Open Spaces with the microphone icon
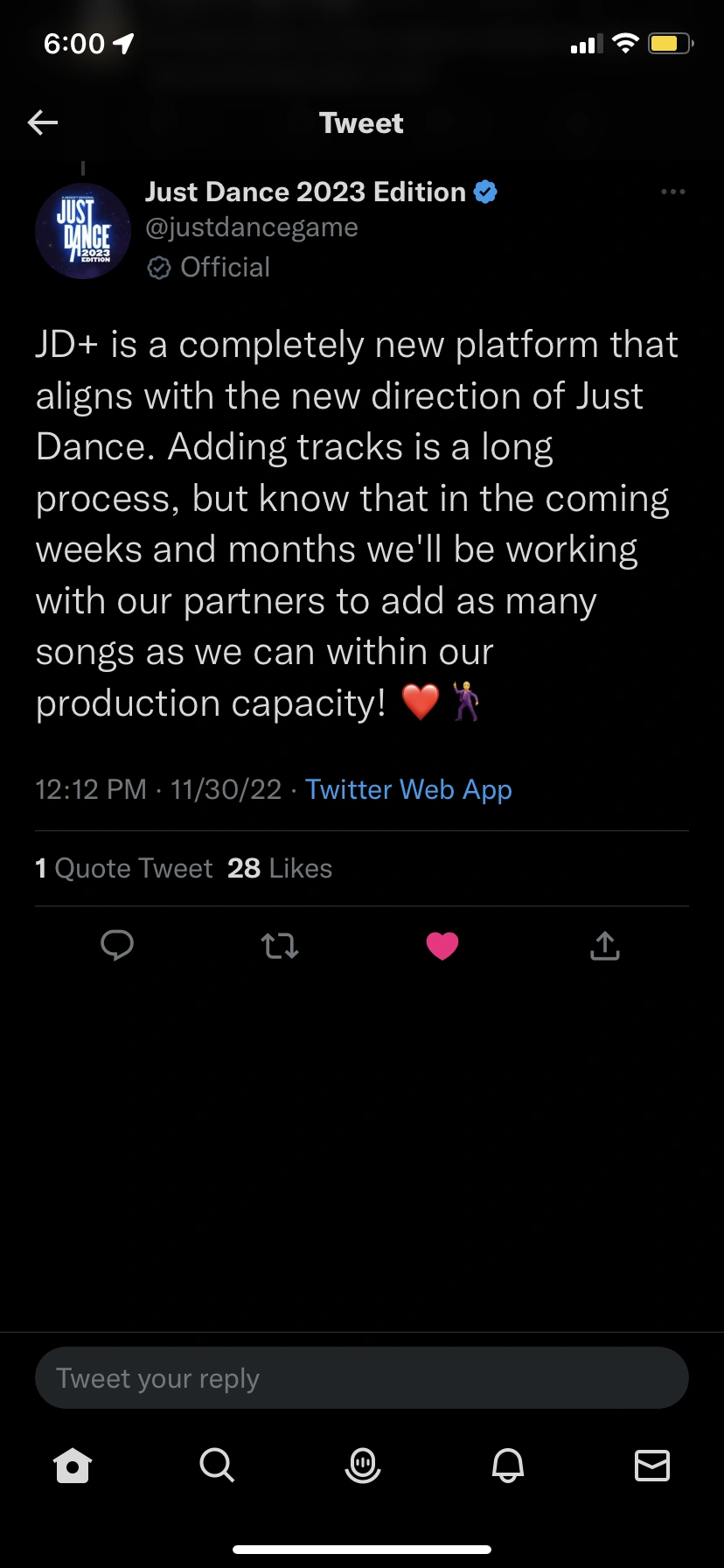Image resolution: width=724 pixels, height=1568 pixels. [362, 1466]
